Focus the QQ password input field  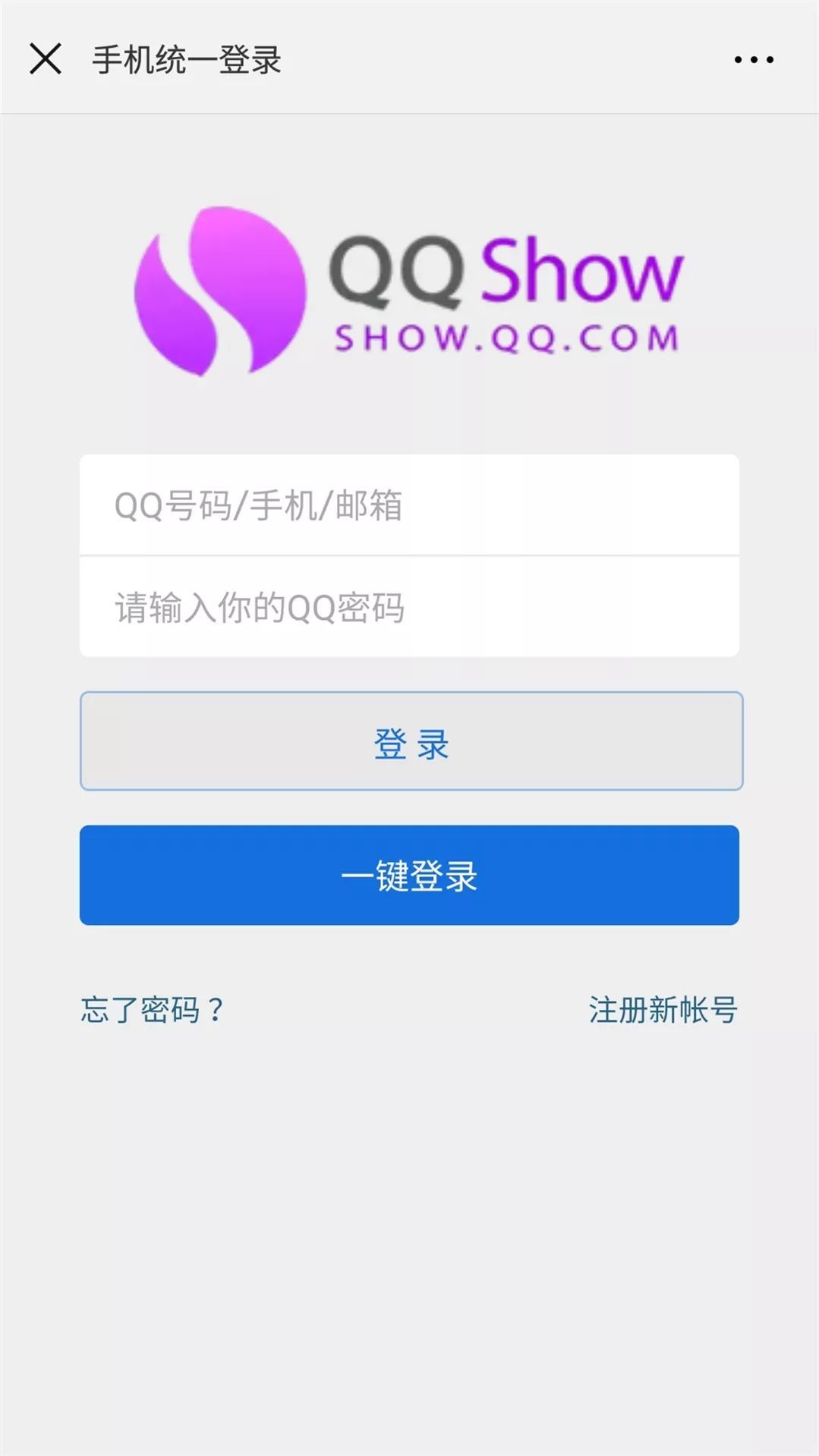pos(410,607)
